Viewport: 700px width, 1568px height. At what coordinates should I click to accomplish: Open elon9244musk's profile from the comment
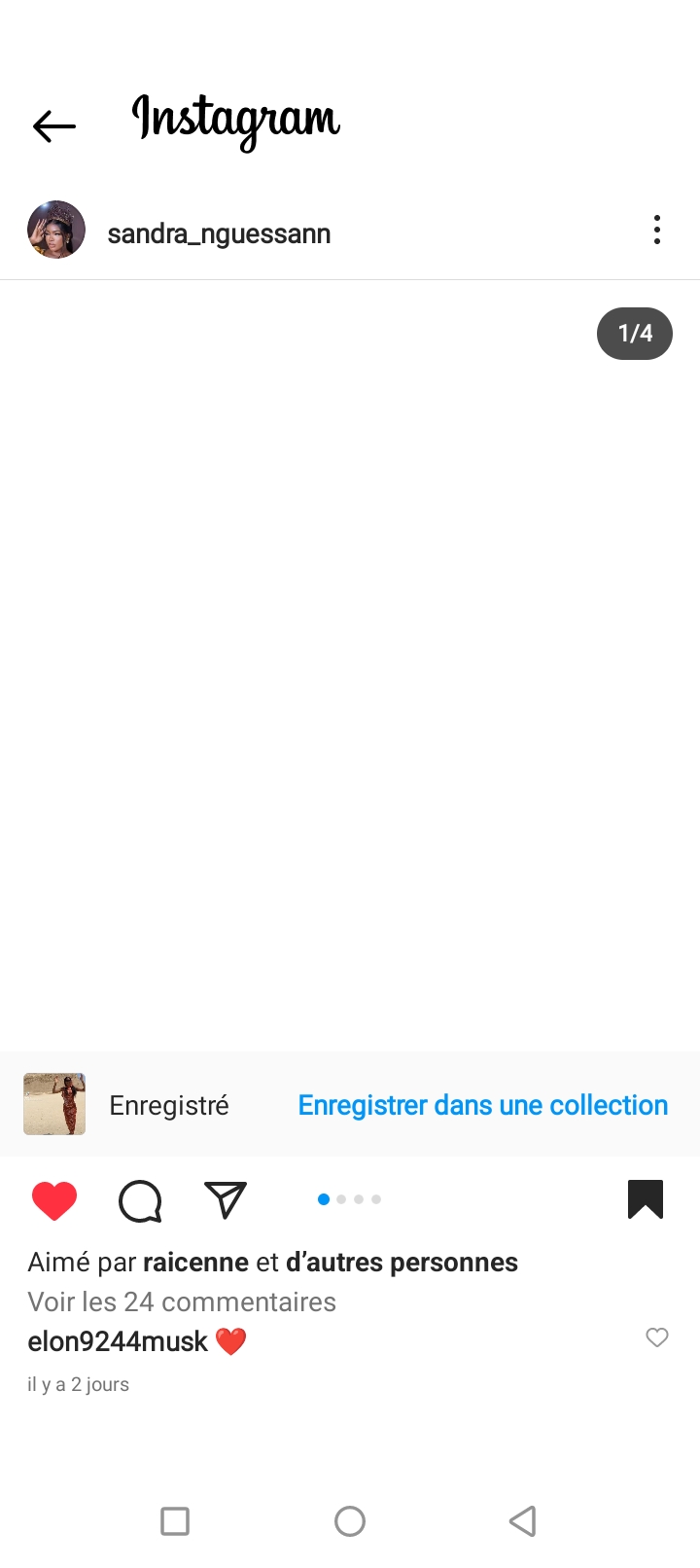pos(118,1341)
